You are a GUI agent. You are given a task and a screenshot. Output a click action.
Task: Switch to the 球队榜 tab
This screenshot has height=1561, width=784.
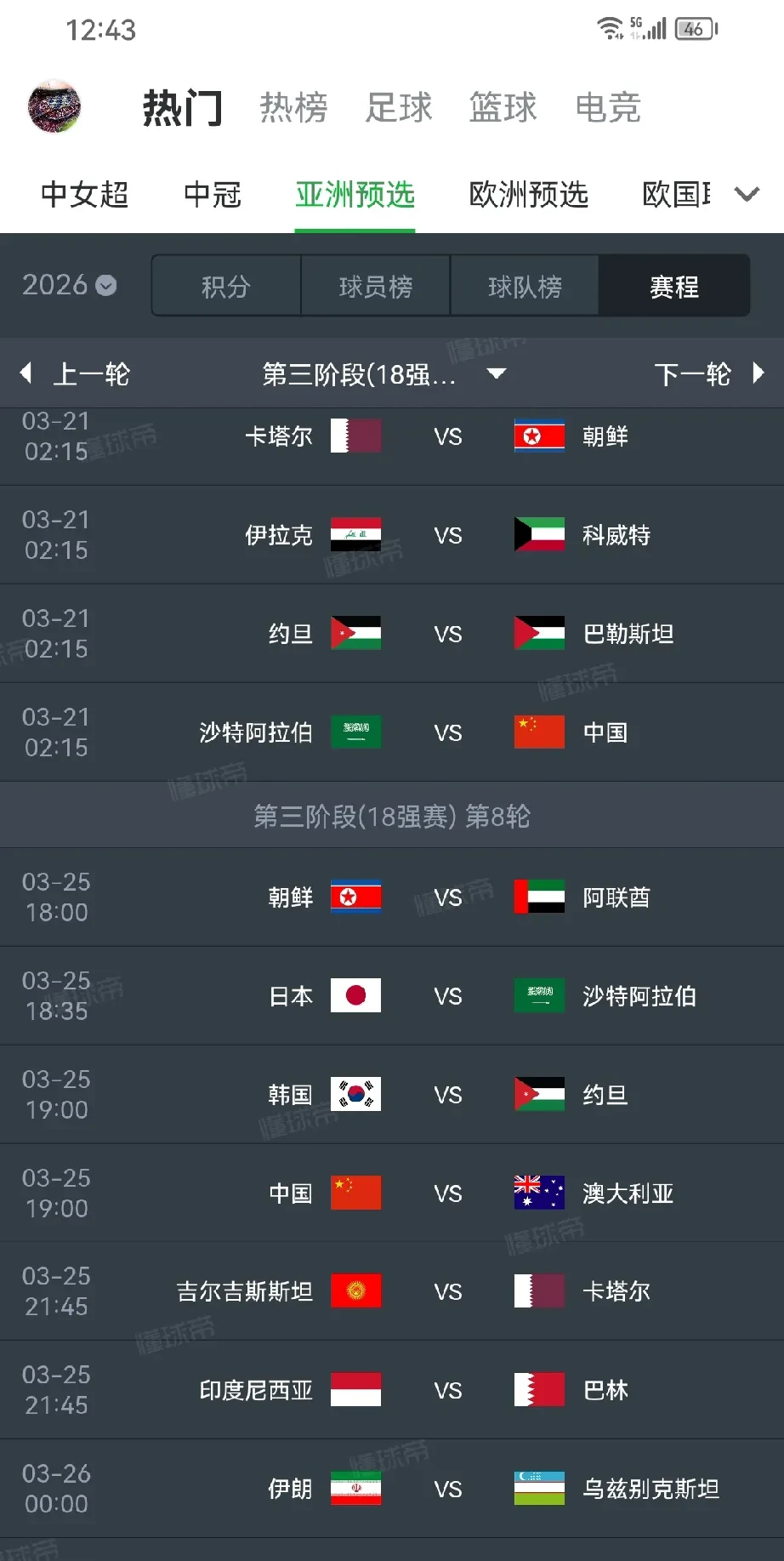[x=525, y=287]
